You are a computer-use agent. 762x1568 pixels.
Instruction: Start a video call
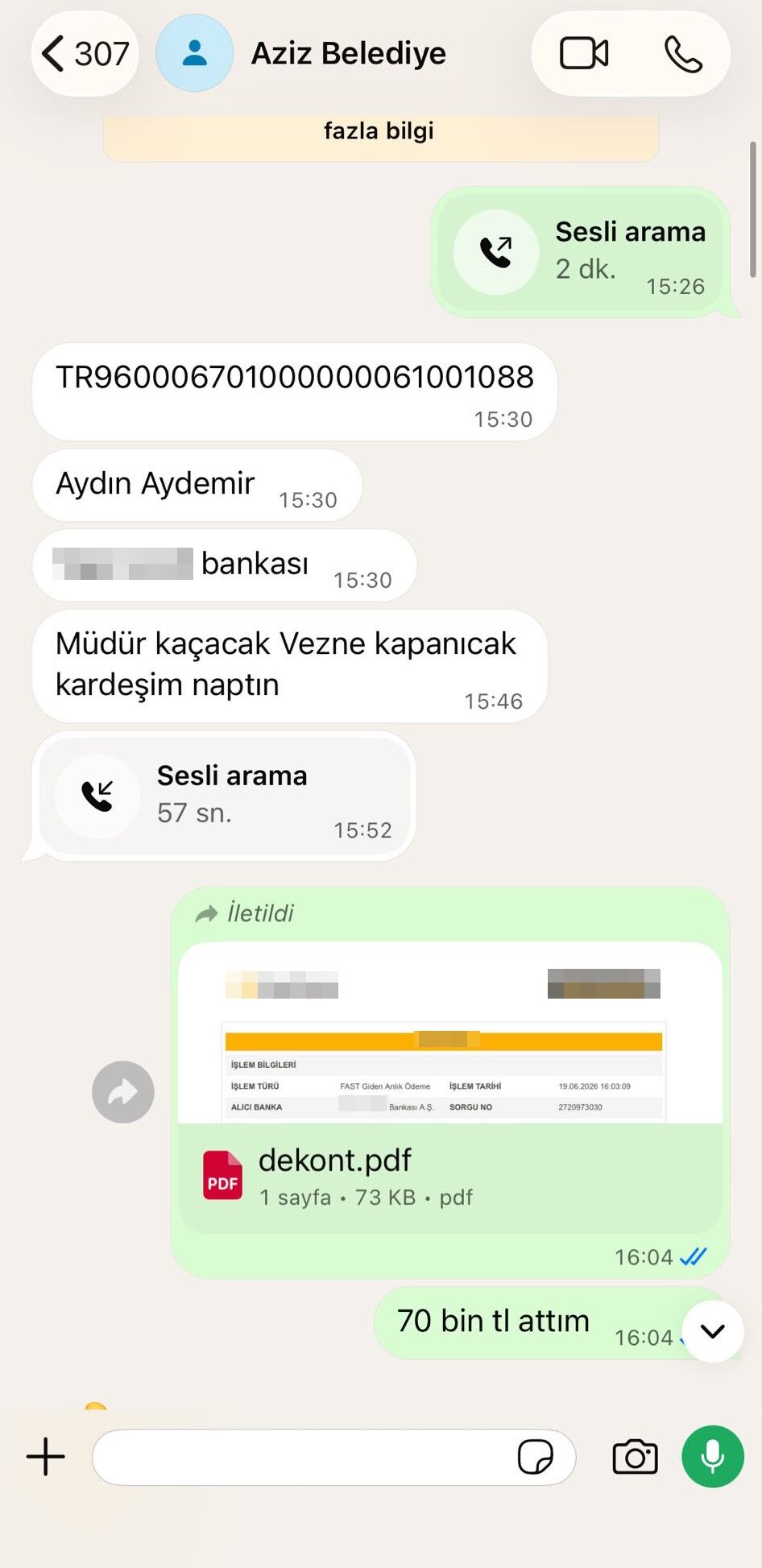[584, 54]
